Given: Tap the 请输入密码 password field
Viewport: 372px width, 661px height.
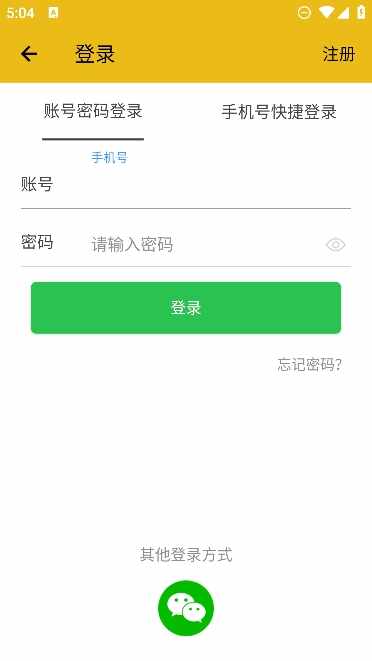Looking at the screenshot, I should [205, 245].
